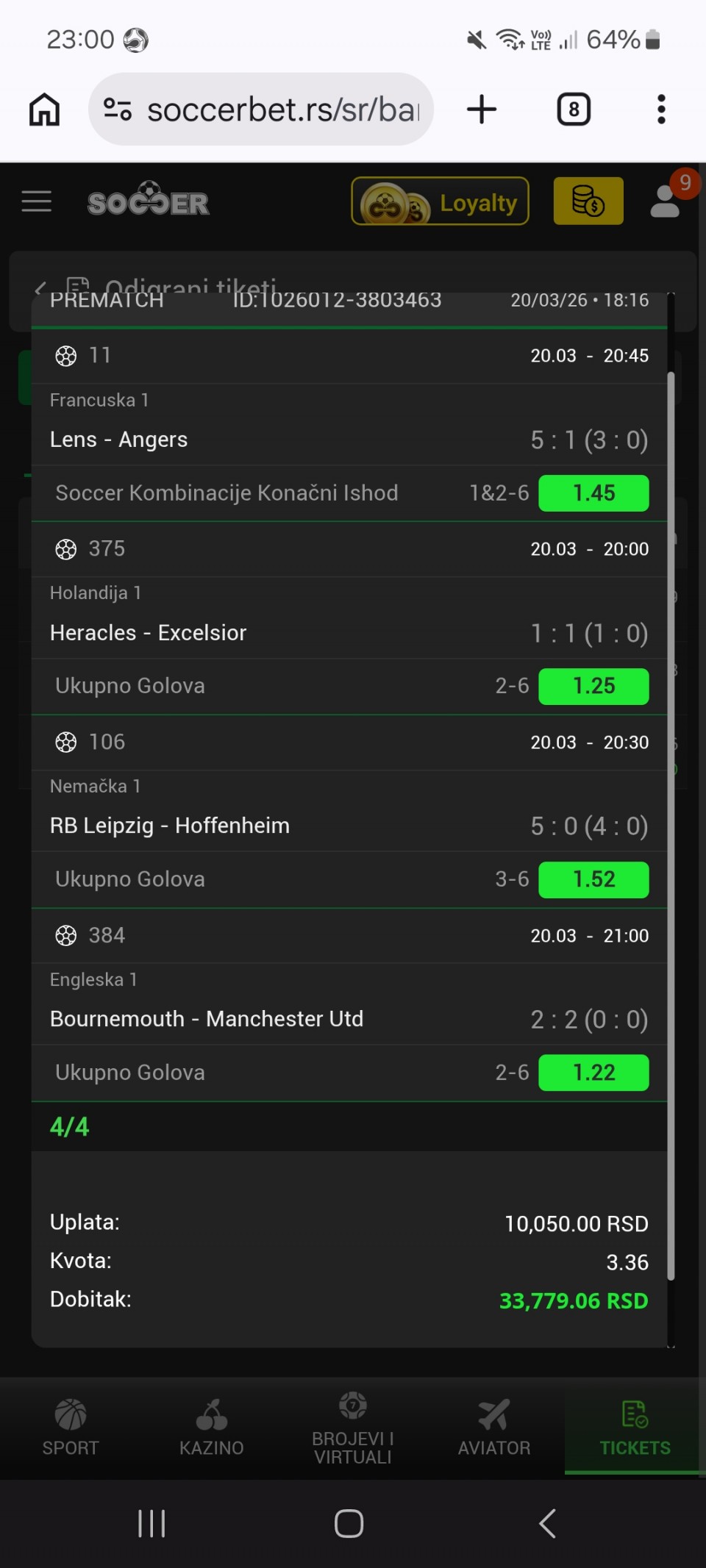Open the Loyalty program button
This screenshot has height=1568, width=706.
pyautogui.click(x=440, y=201)
